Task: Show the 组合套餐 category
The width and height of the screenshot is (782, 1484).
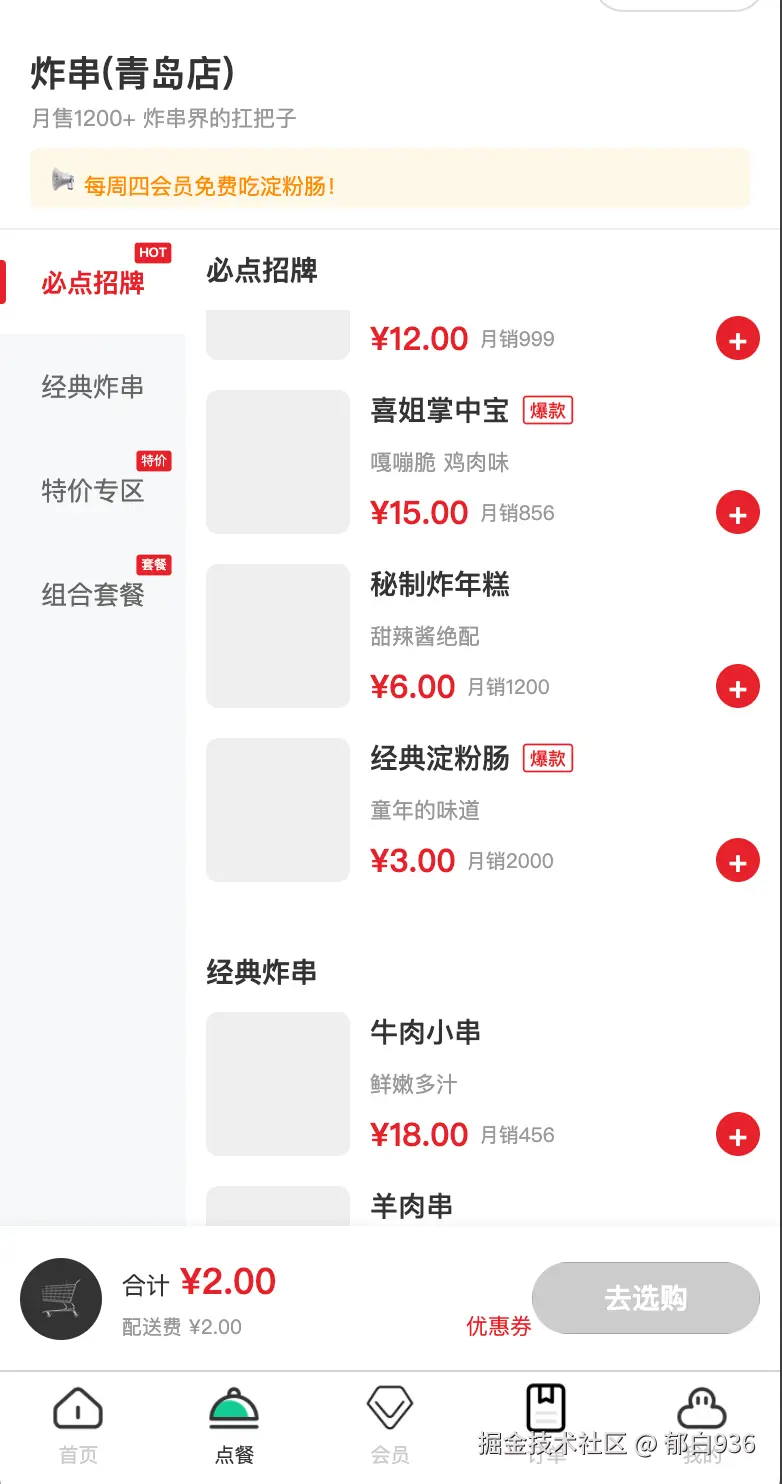Action: point(93,595)
